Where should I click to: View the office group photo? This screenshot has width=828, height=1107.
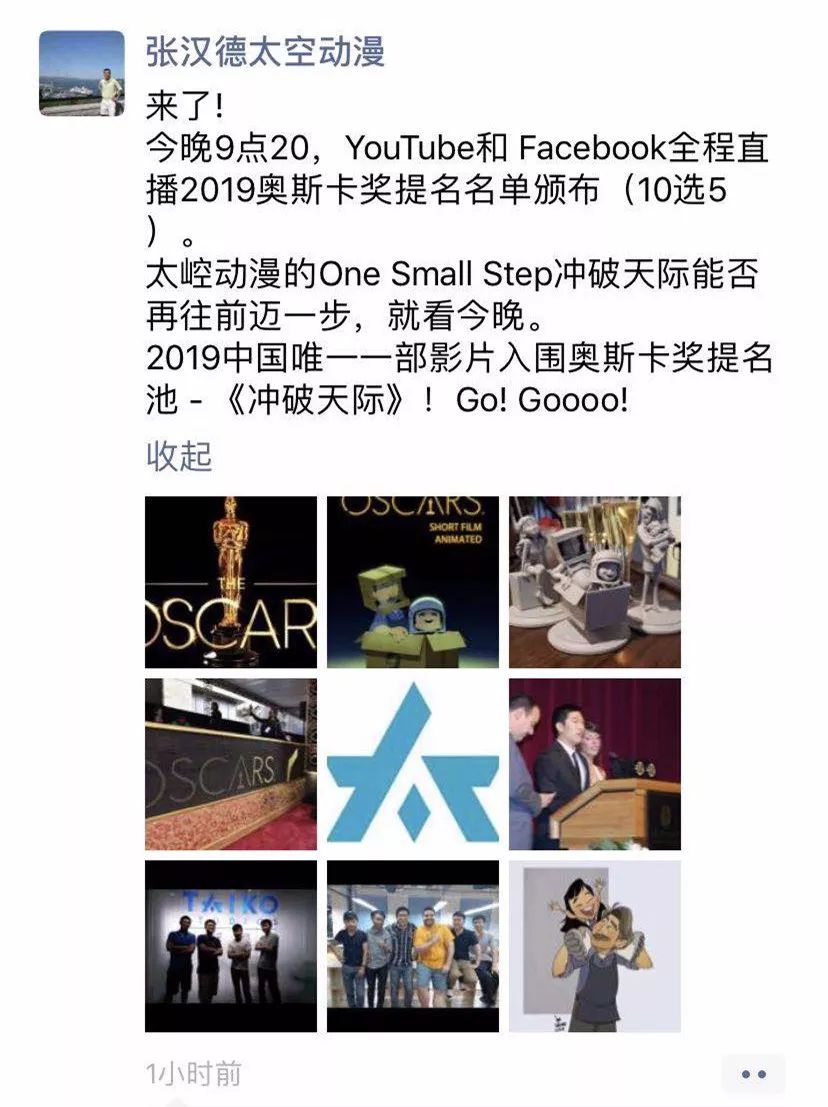tap(413, 946)
